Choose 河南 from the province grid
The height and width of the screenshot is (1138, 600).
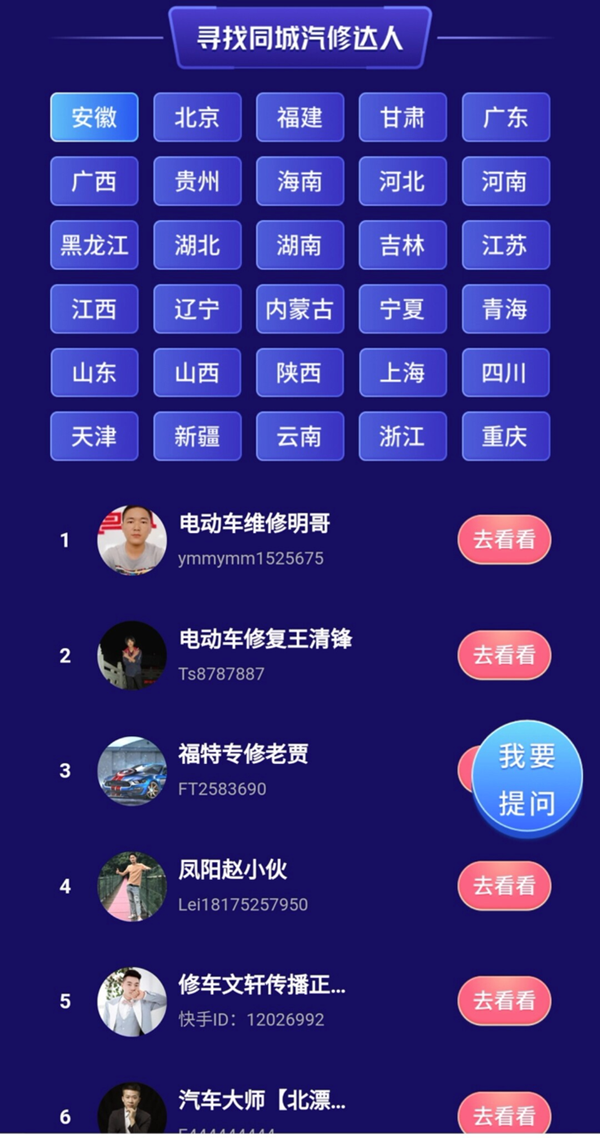[x=505, y=182]
